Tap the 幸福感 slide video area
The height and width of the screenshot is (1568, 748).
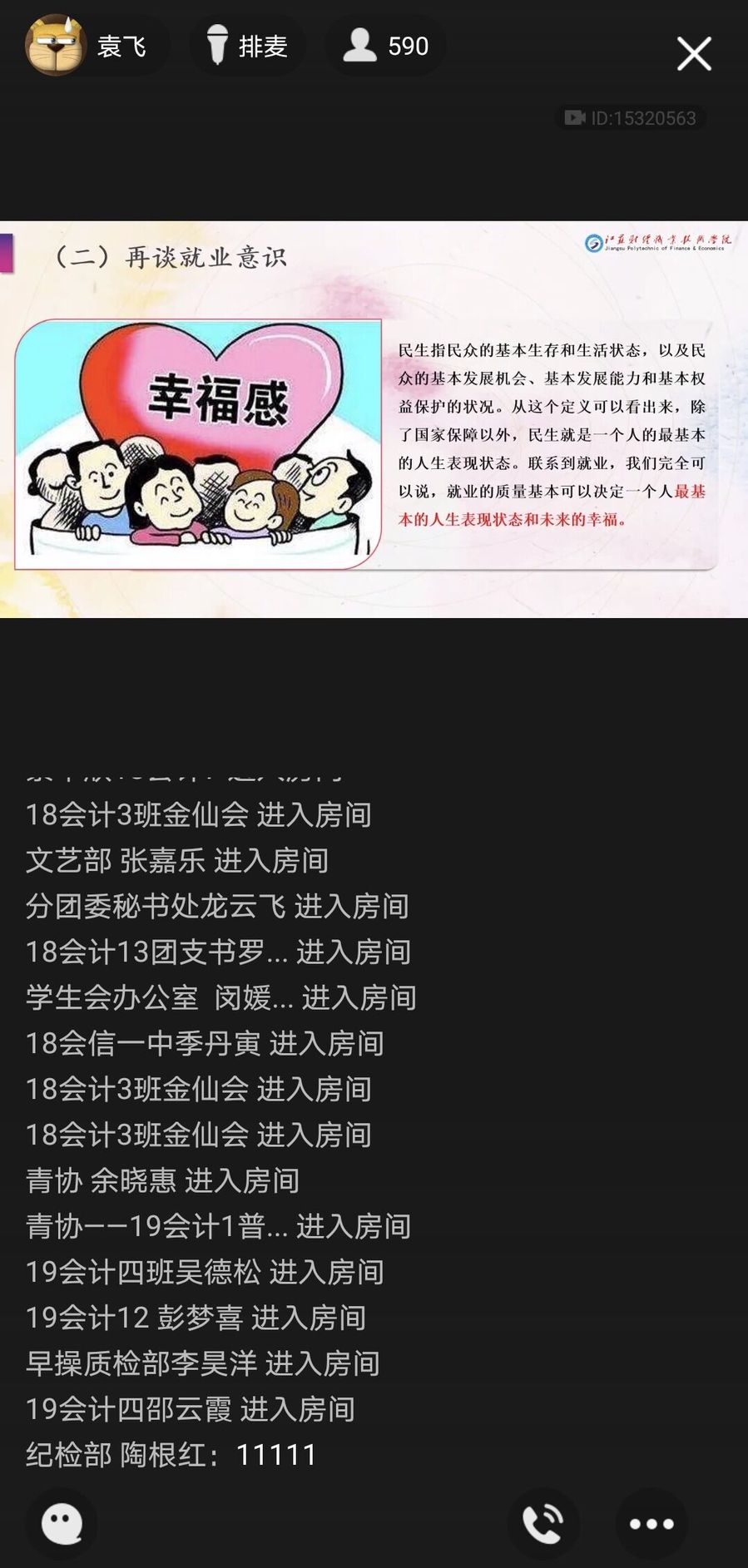374,419
